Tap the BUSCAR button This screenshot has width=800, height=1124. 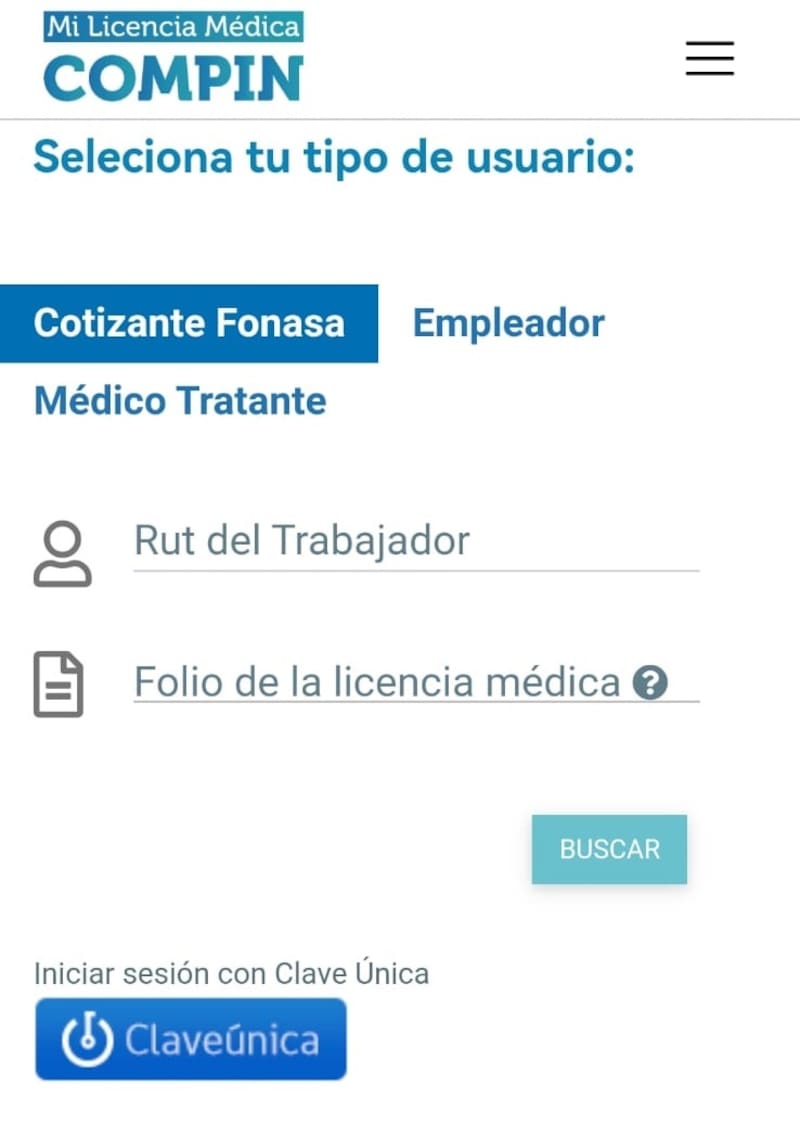pyautogui.click(x=609, y=849)
